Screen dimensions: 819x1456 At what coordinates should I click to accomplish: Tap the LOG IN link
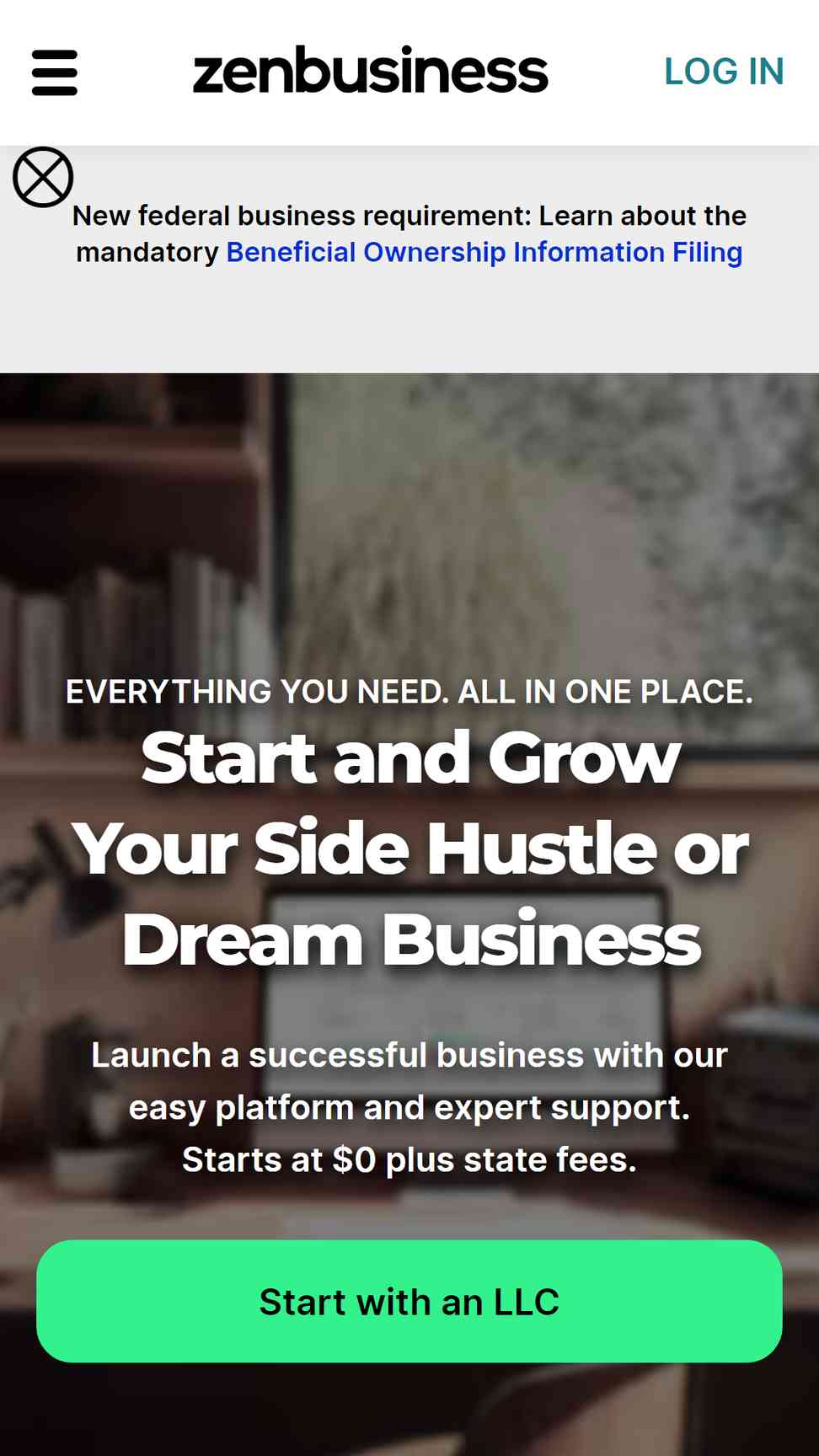pos(724,72)
